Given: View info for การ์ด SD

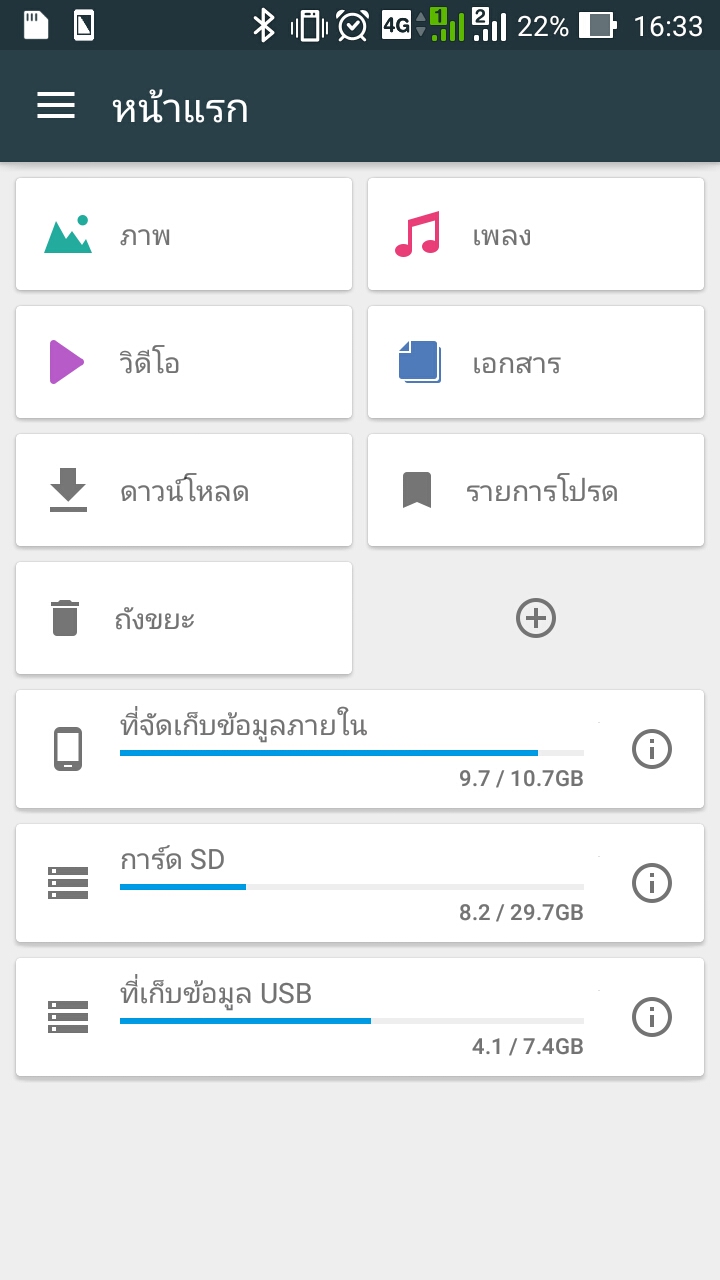Looking at the screenshot, I should (x=652, y=883).
